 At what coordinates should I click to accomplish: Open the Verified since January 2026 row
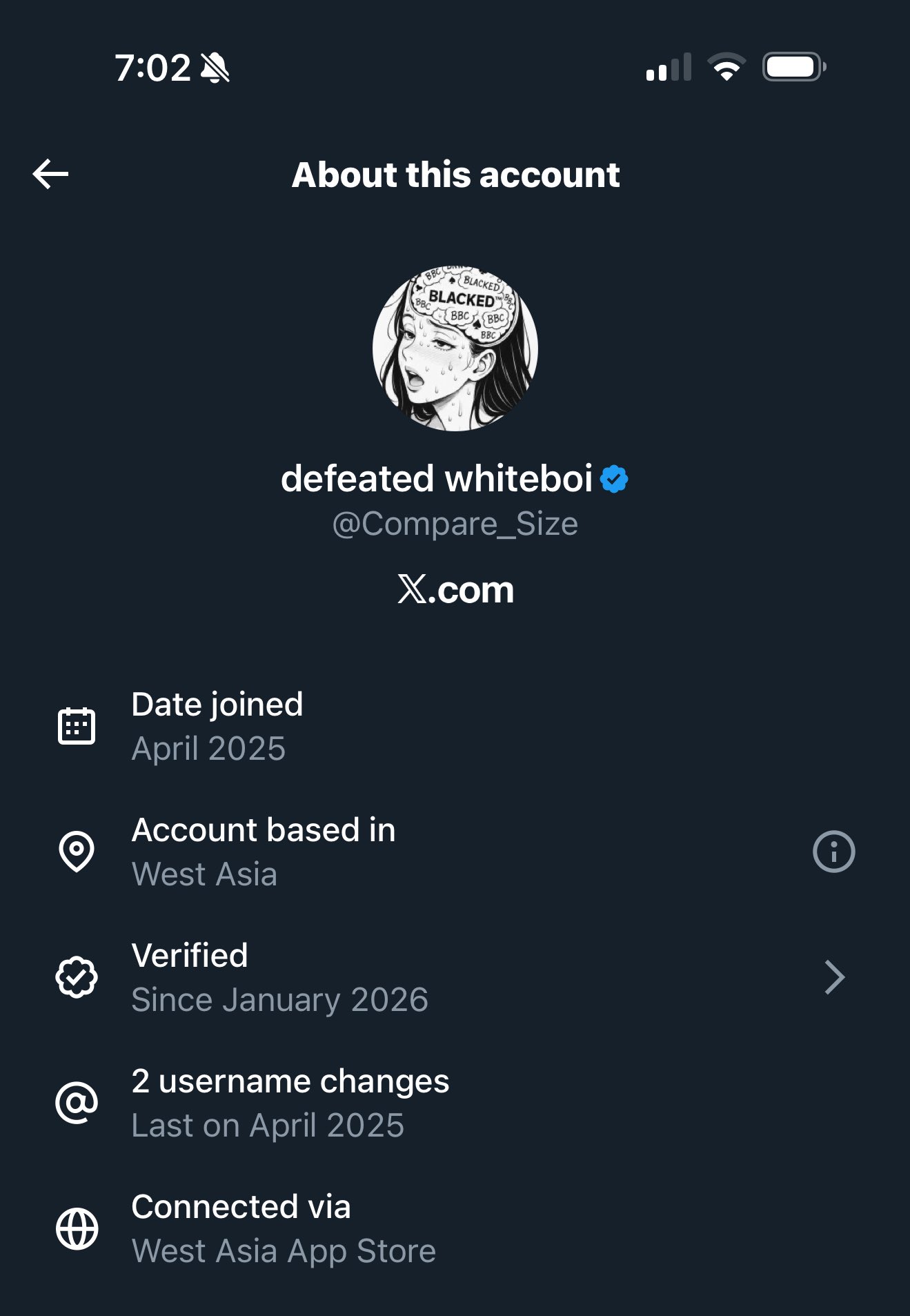(455, 977)
